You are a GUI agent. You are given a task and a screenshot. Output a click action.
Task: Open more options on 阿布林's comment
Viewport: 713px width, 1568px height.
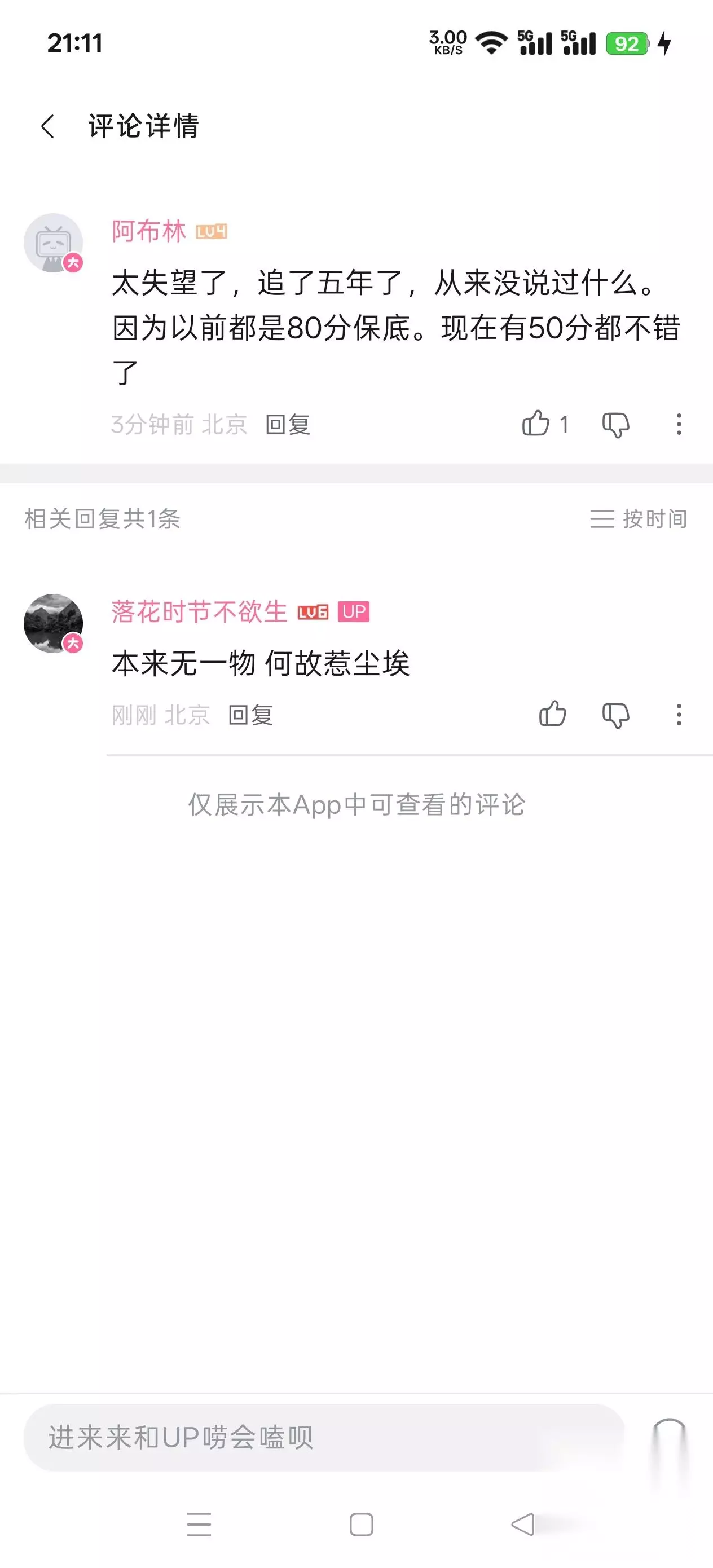point(679,424)
